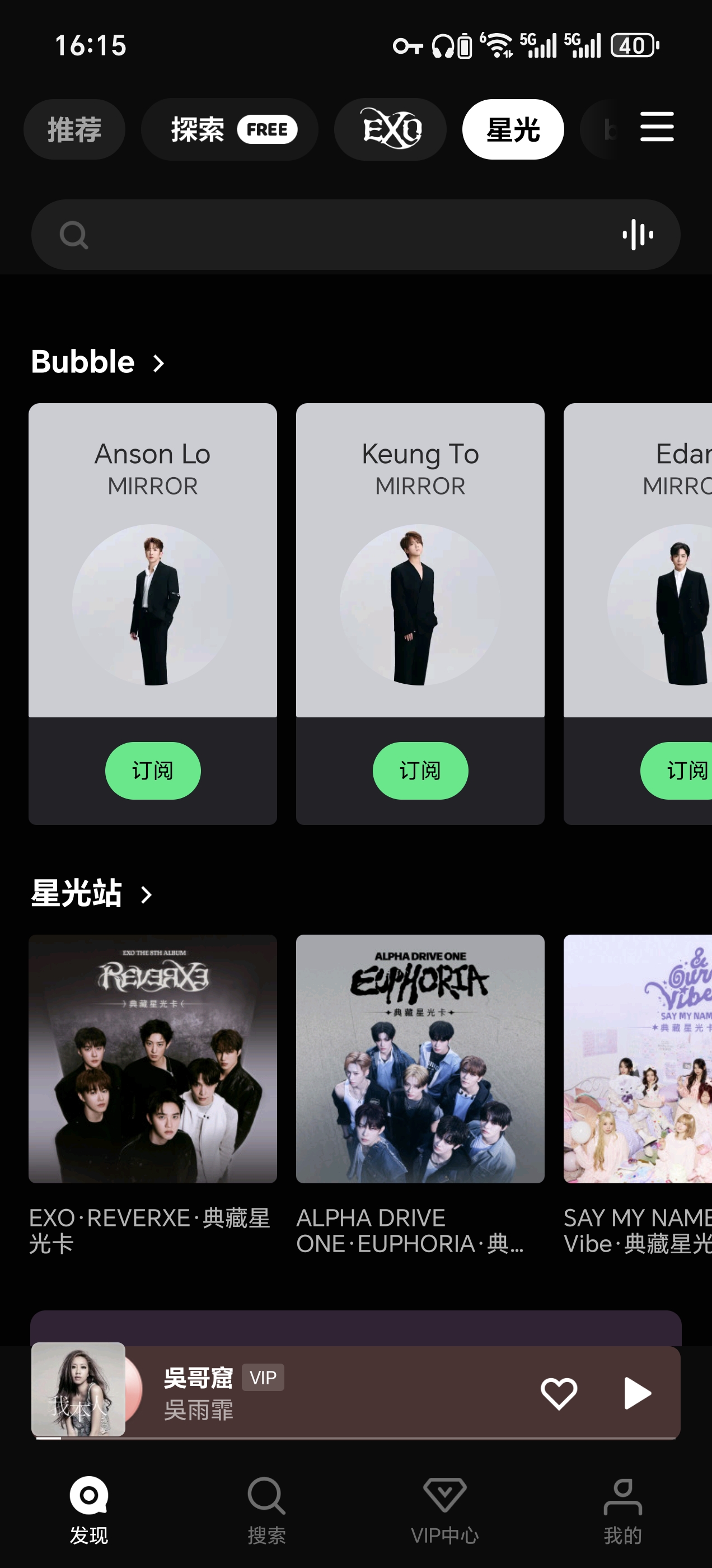Image resolution: width=712 pixels, height=1568 pixels.
Task: Open Keung To's Bubble card
Action: pyautogui.click(x=420, y=560)
